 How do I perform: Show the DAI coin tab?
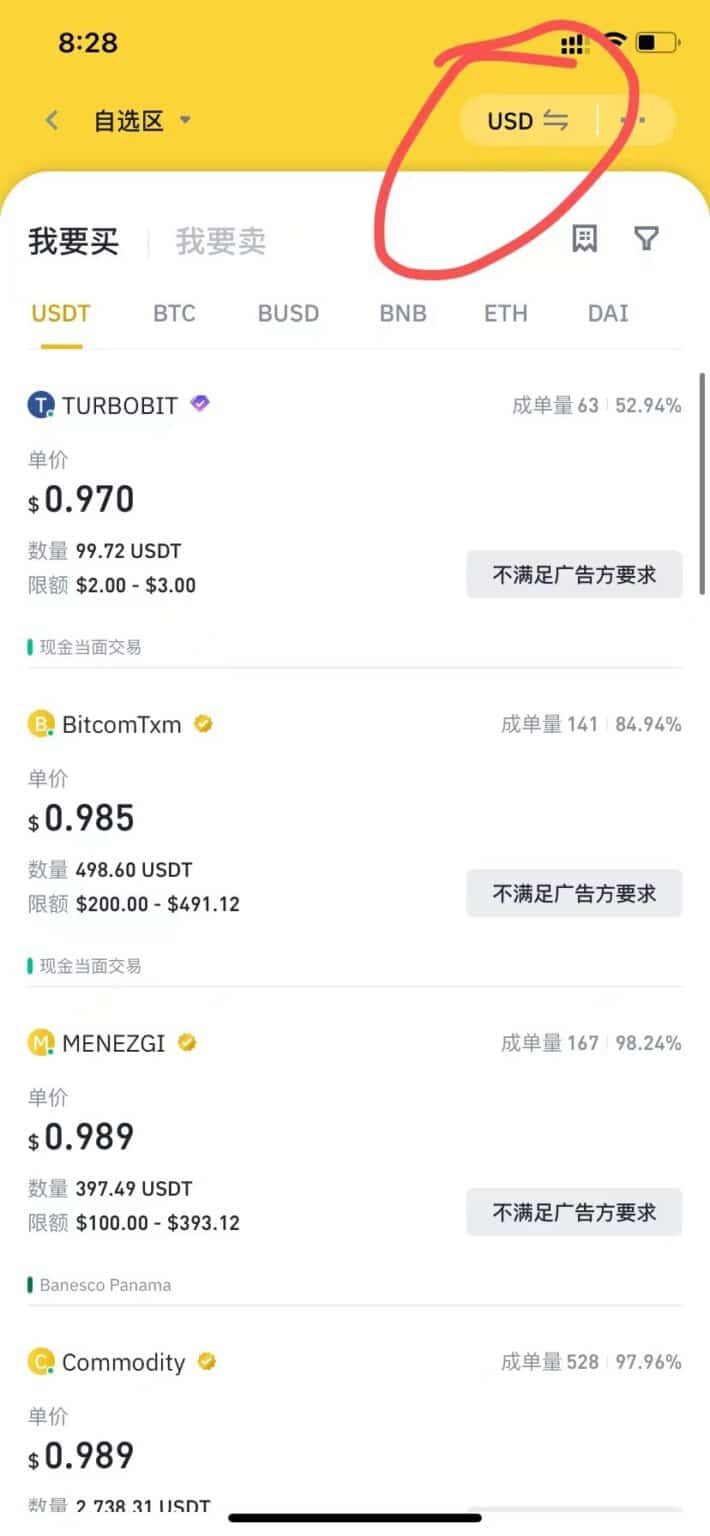point(608,313)
